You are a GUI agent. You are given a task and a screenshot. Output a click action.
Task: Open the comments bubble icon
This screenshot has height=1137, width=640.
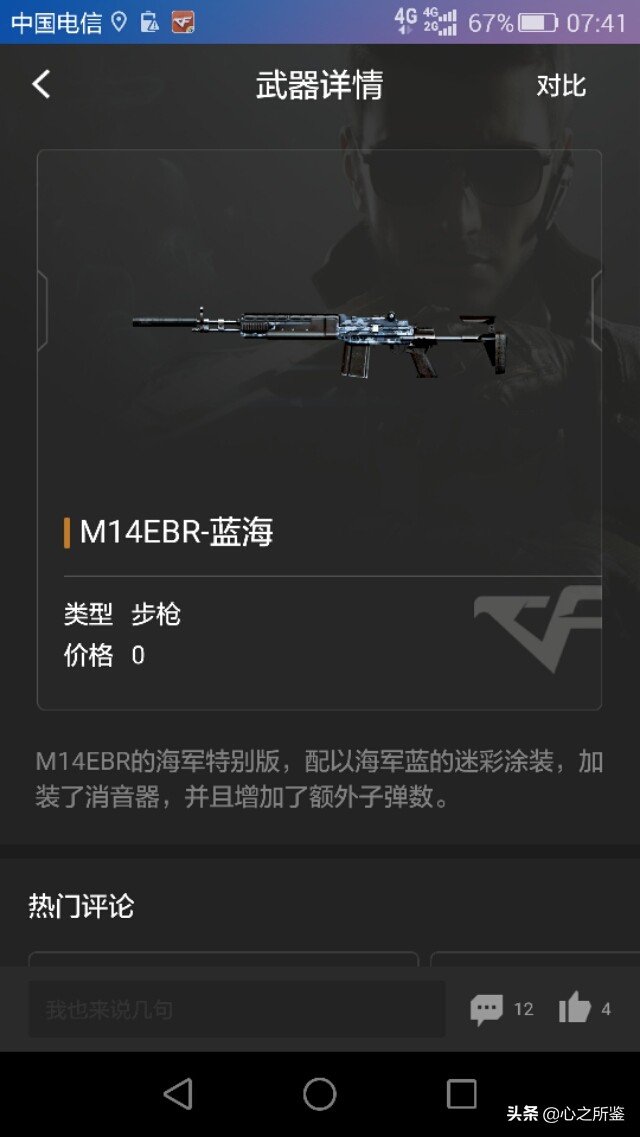pos(487,1009)
